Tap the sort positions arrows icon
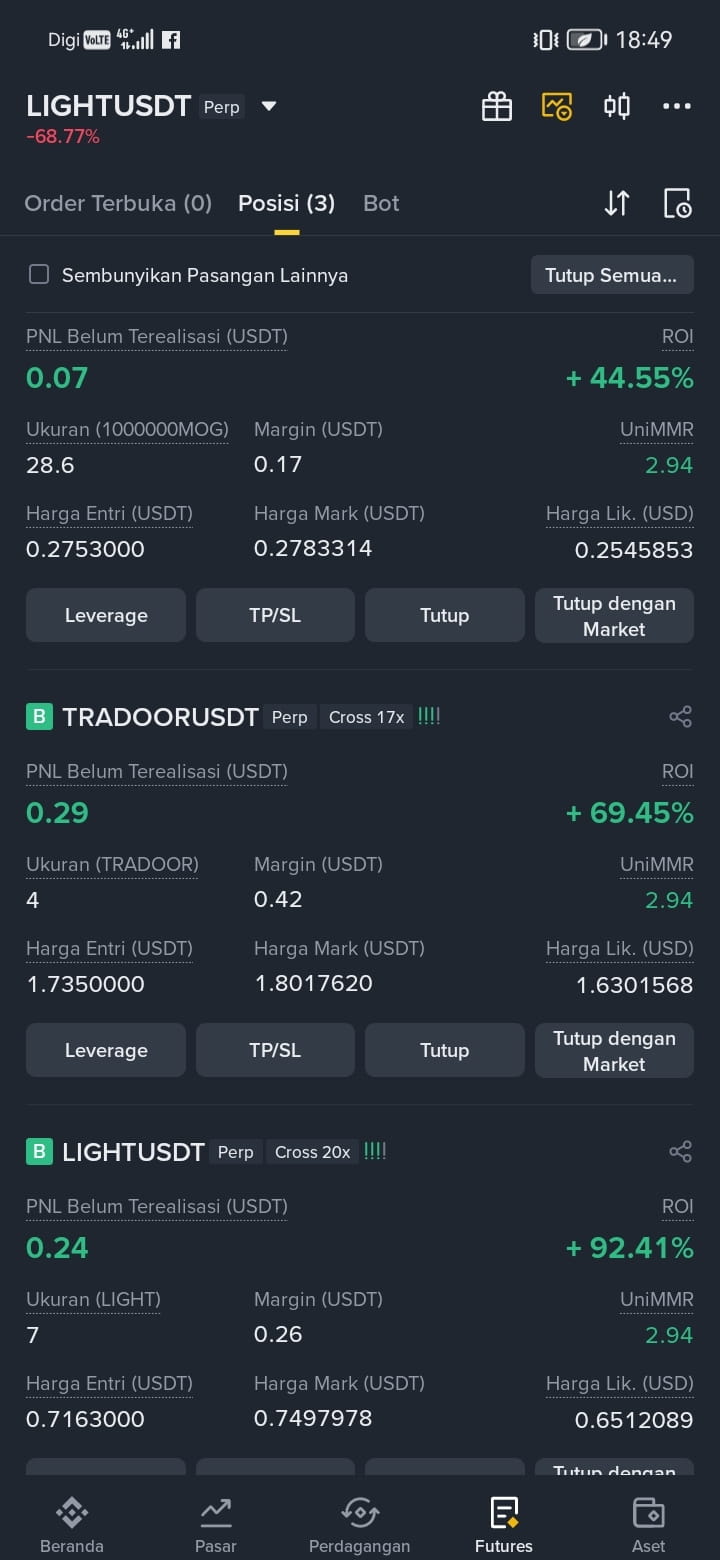 click(617, 203)
